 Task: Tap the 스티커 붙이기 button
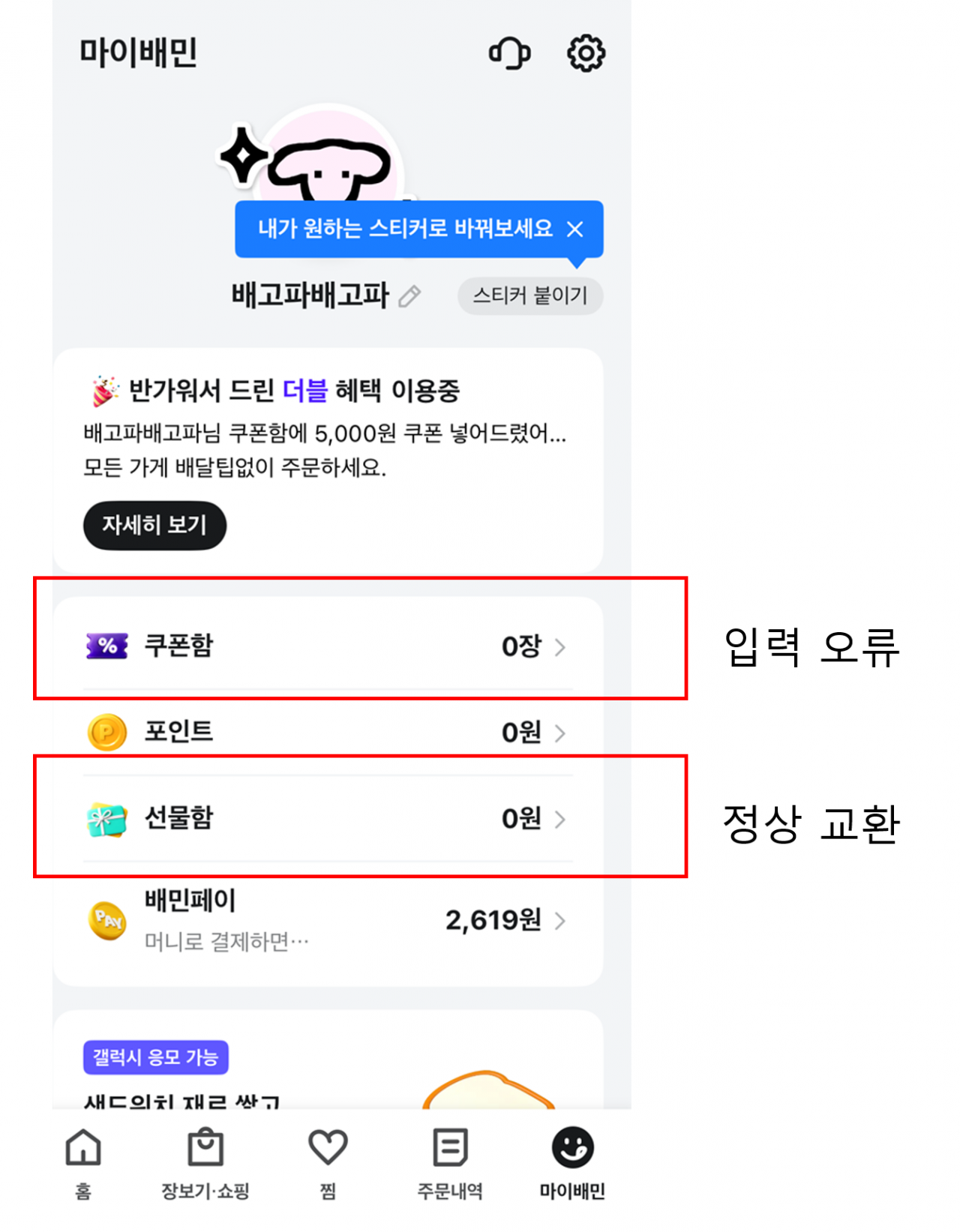point(529,295)
